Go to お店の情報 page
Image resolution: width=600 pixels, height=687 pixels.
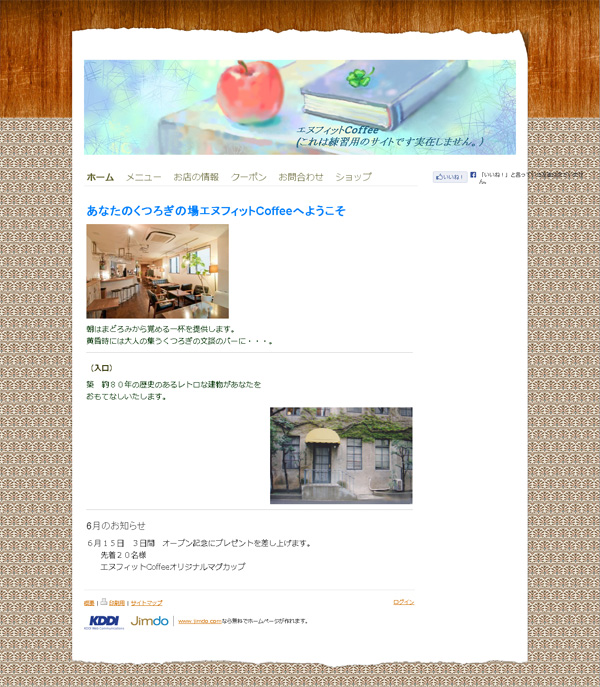tap(196, 177)
